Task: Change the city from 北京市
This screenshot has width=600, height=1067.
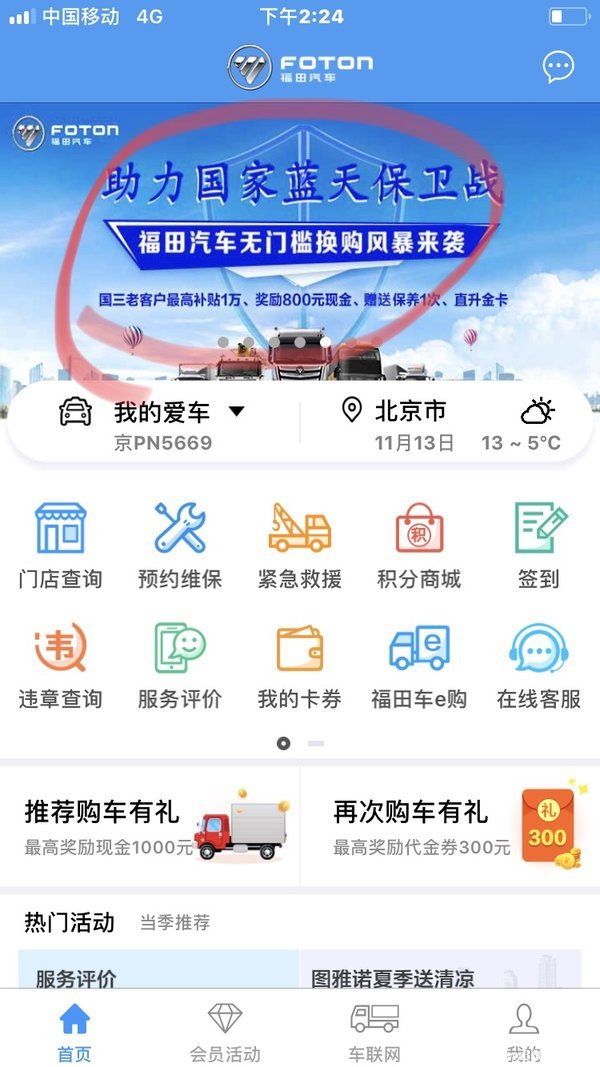Action: [x=410, y=411]
